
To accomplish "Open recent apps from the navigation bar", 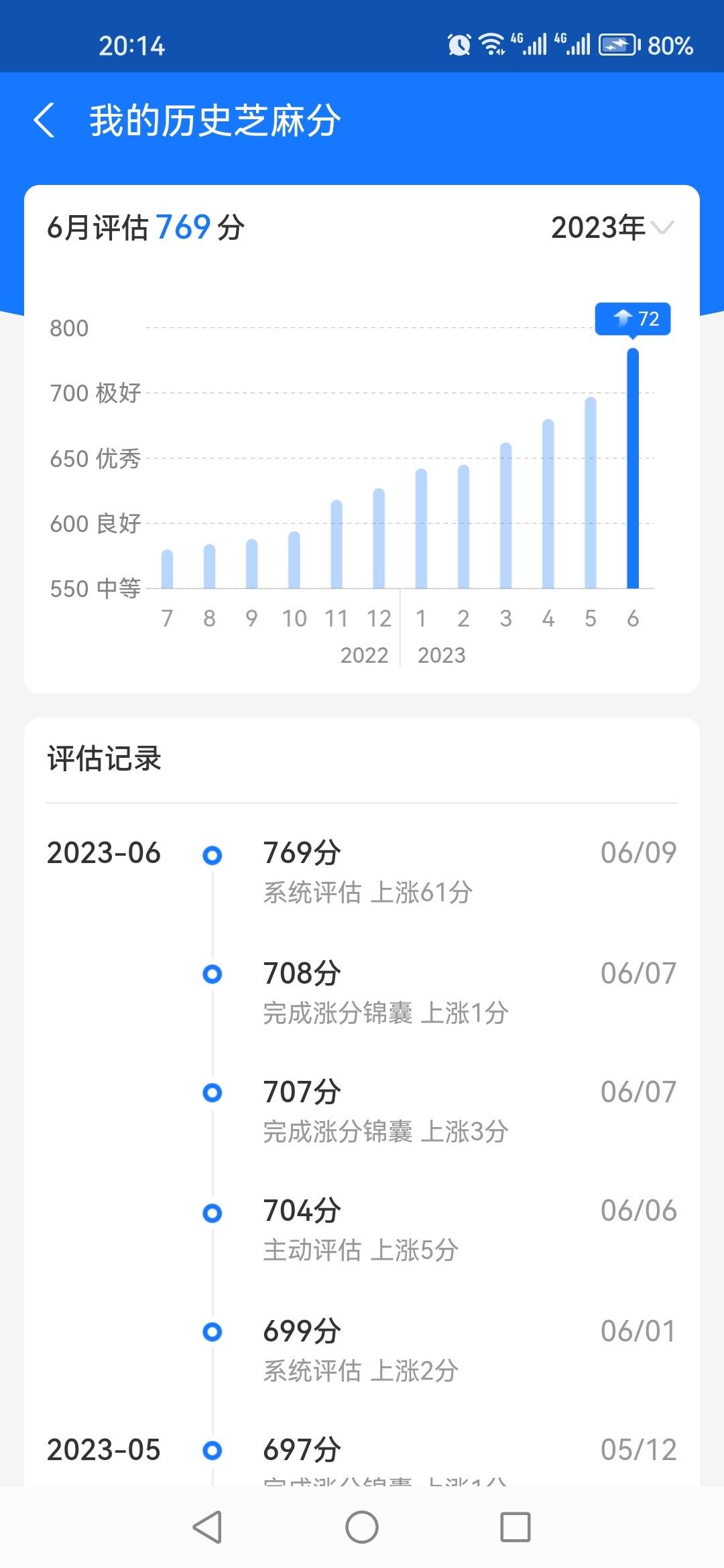I will [516, 1527].
